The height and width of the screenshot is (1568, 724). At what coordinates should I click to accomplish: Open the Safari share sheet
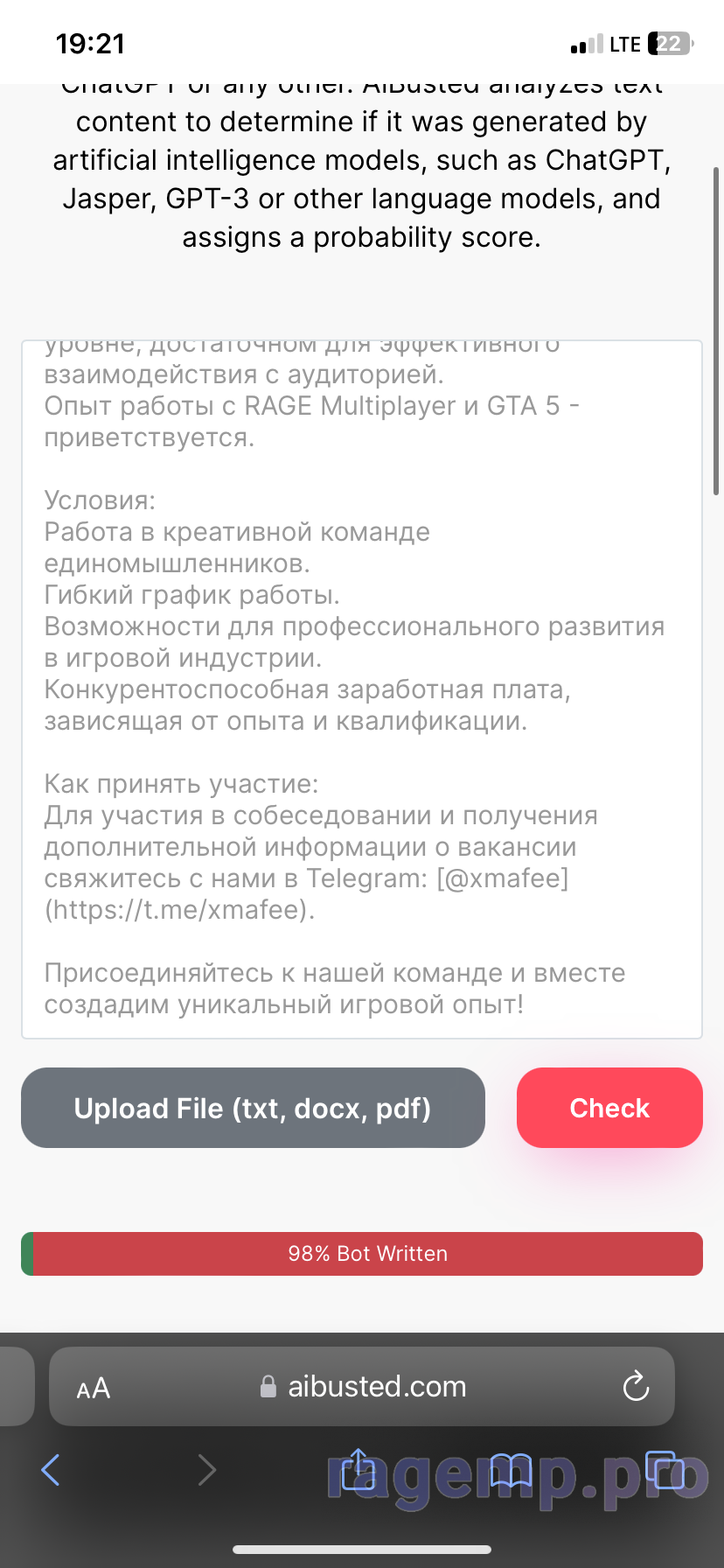[x=359, y=1468]
